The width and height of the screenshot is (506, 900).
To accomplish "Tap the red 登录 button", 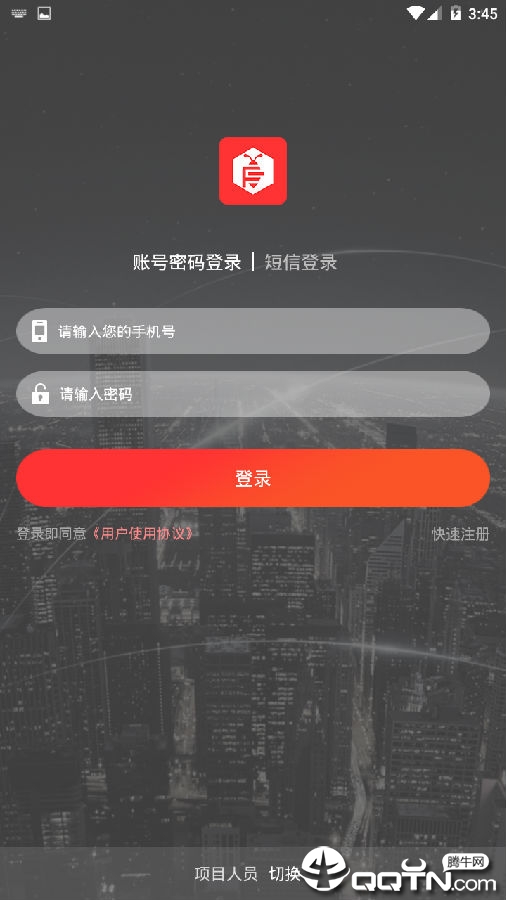I will (x=253, y=478).
